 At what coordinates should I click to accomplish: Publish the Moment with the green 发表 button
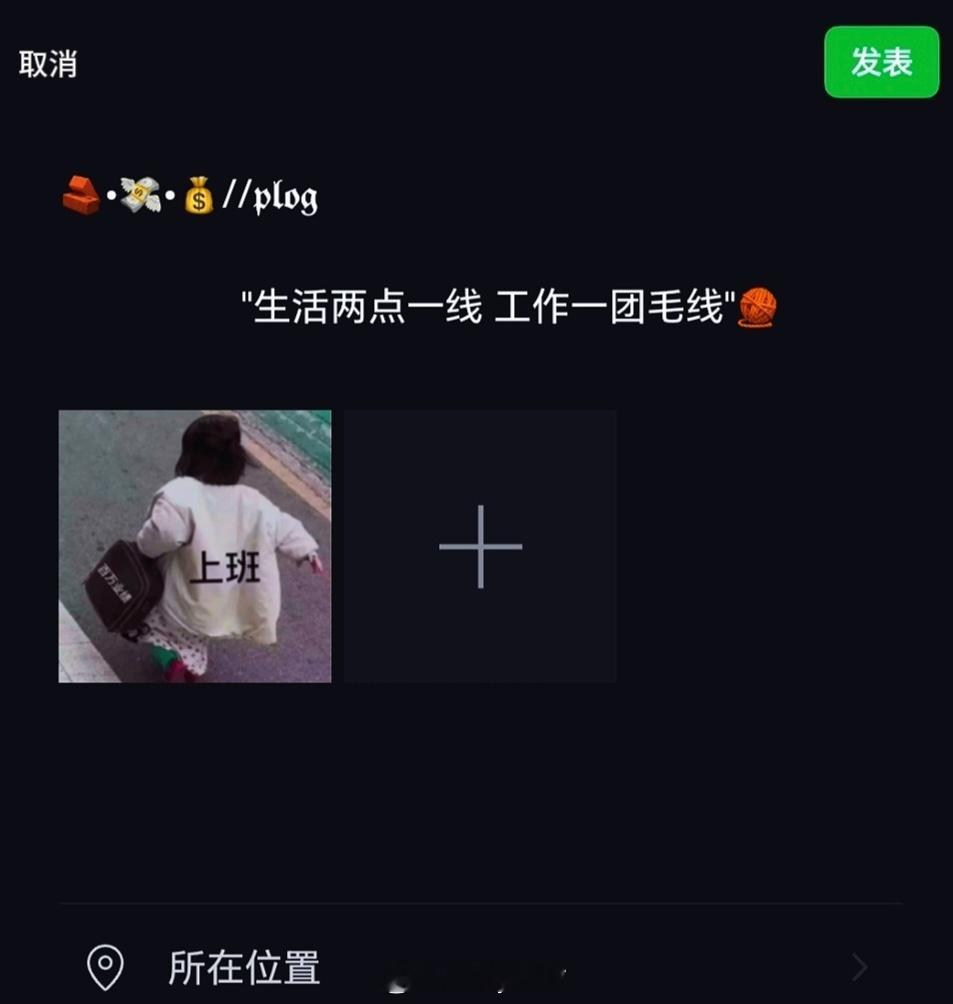pyautogui.click(x=881, y=62)
